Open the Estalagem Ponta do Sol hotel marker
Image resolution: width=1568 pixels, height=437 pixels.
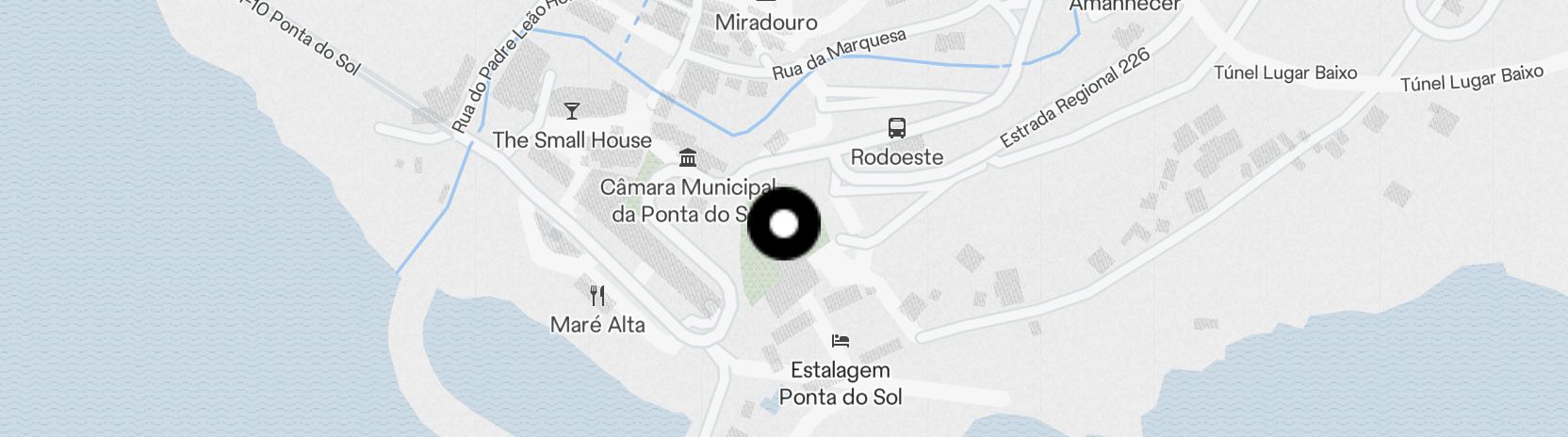(841, 341)
